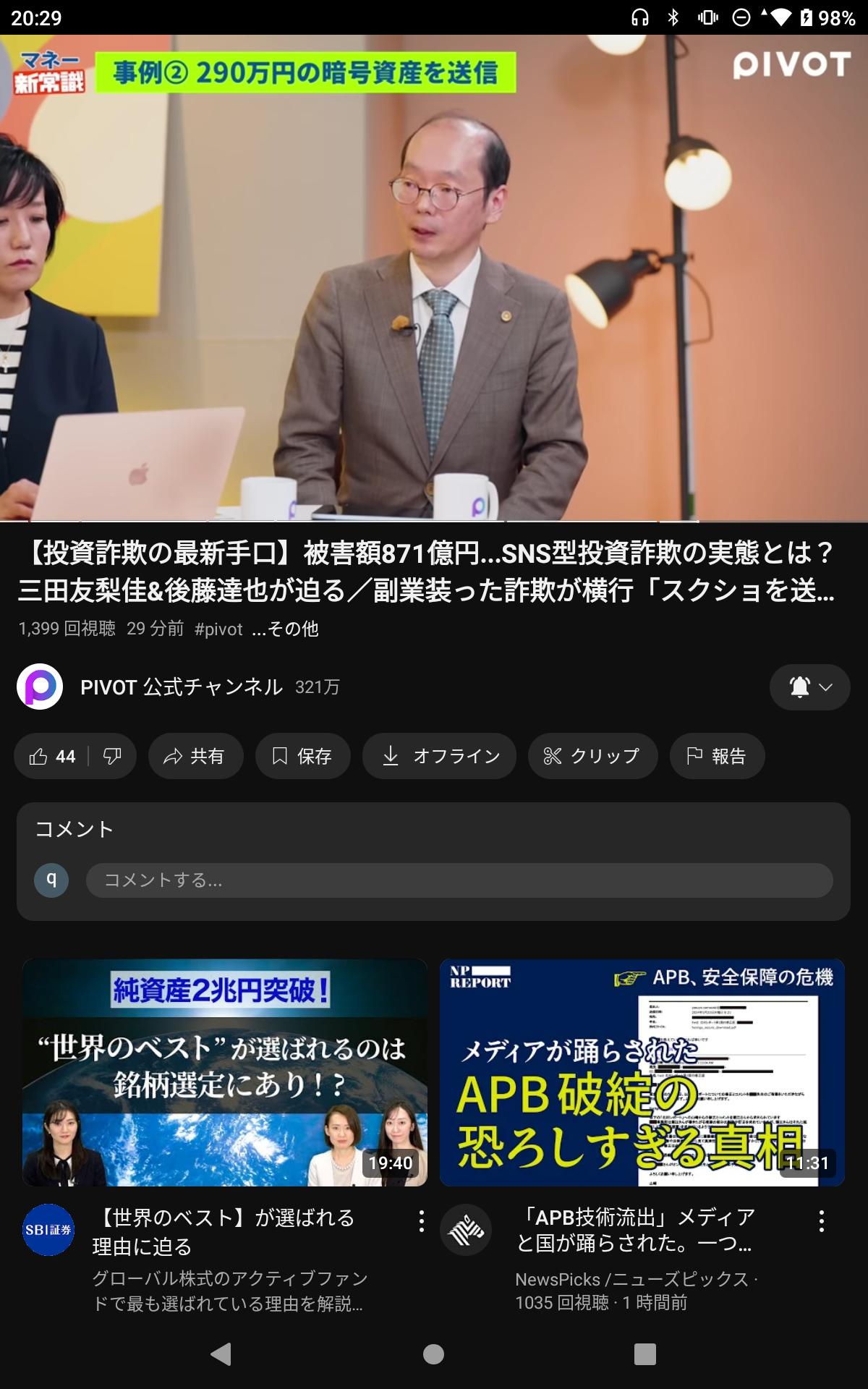Viewport: 868px width, 1389px height.
Task: Open overflow menu for 世界のベスト video
Action: pyautogui.click(x=421, y=1221)
